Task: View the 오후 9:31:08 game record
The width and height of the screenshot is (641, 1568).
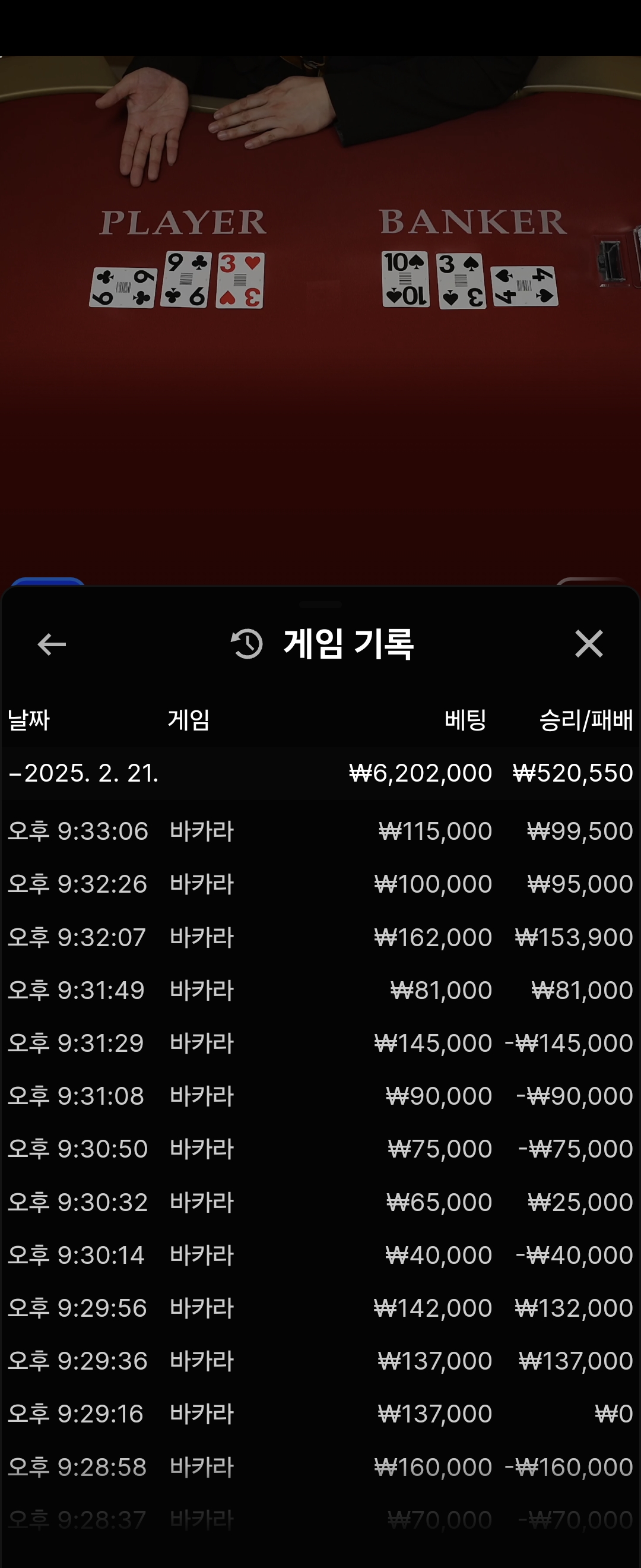Action: 320,1096
